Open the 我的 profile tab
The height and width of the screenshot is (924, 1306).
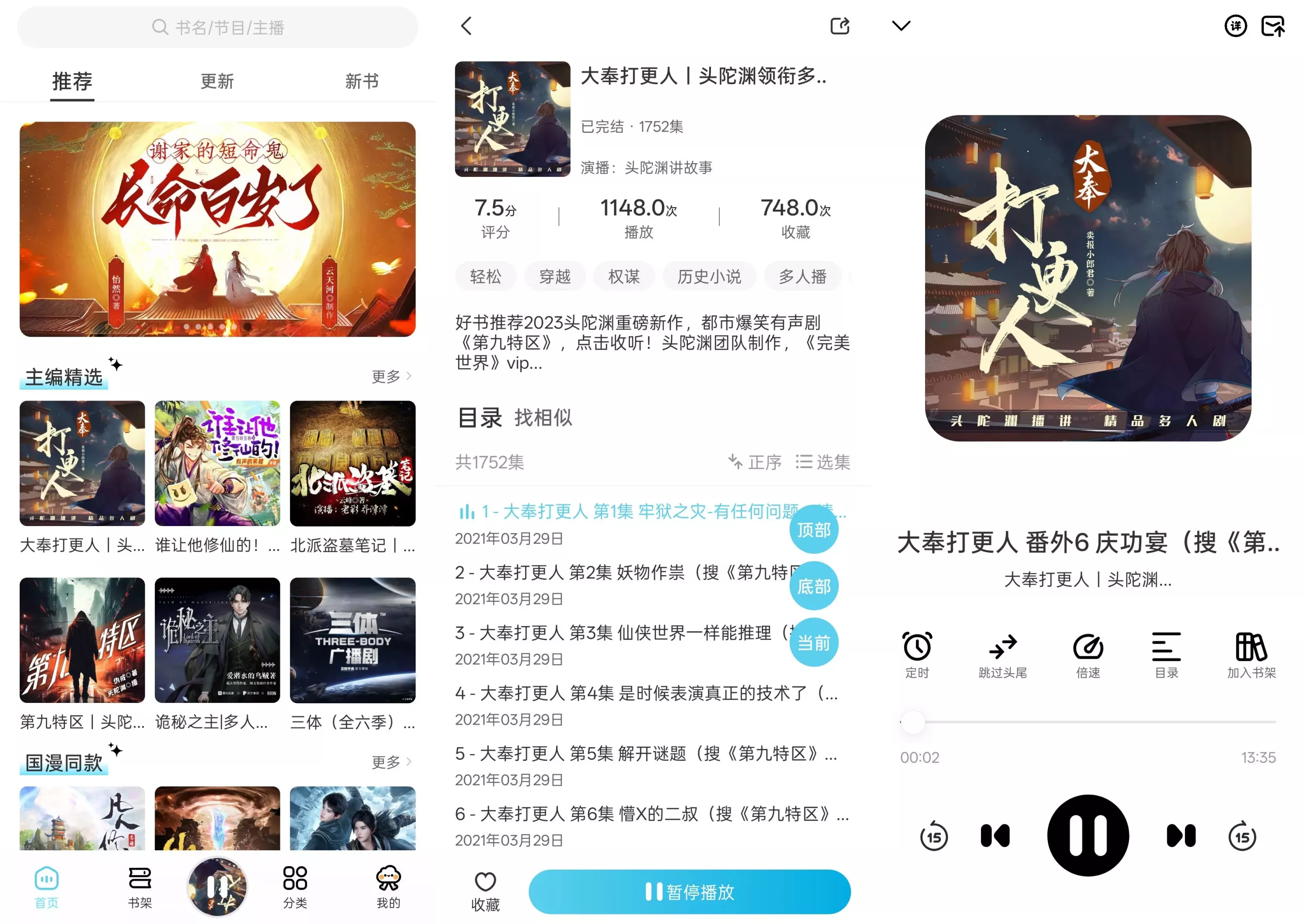click(388, 886)
